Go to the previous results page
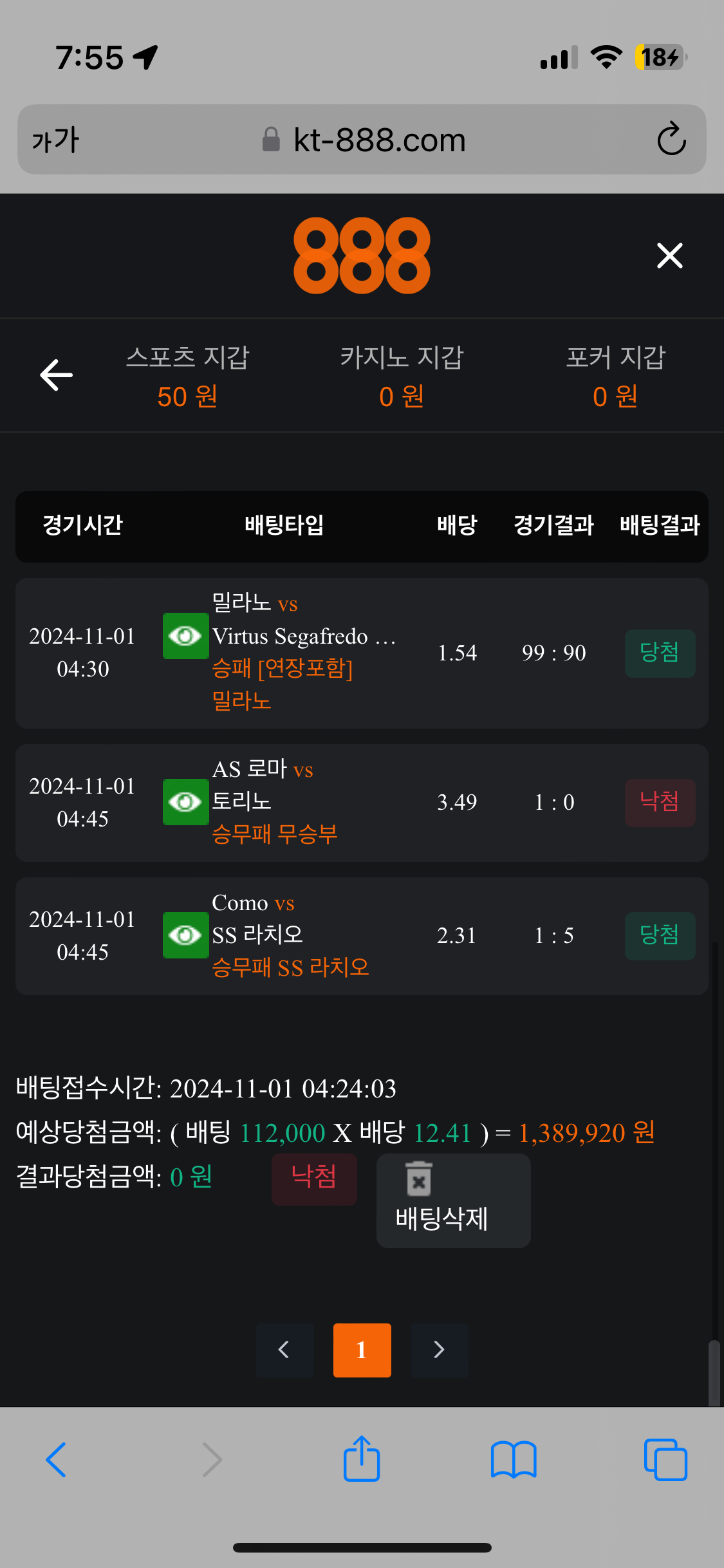 pyautogui.click(x=284, y=1350)
